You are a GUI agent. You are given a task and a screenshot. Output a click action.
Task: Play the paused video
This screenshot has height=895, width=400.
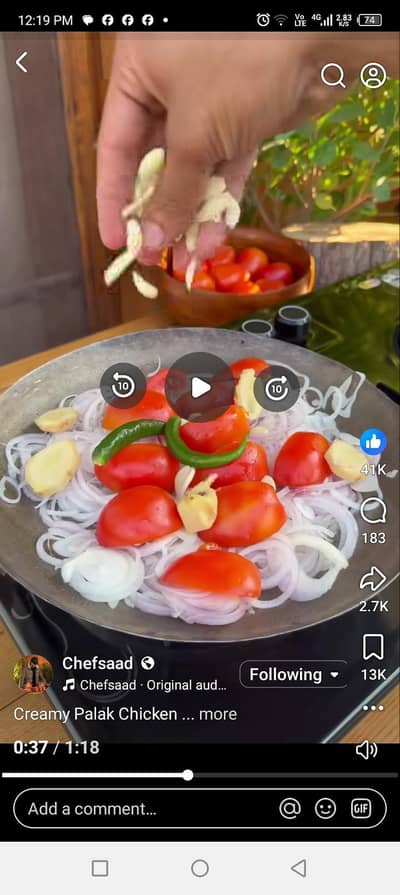200,388
